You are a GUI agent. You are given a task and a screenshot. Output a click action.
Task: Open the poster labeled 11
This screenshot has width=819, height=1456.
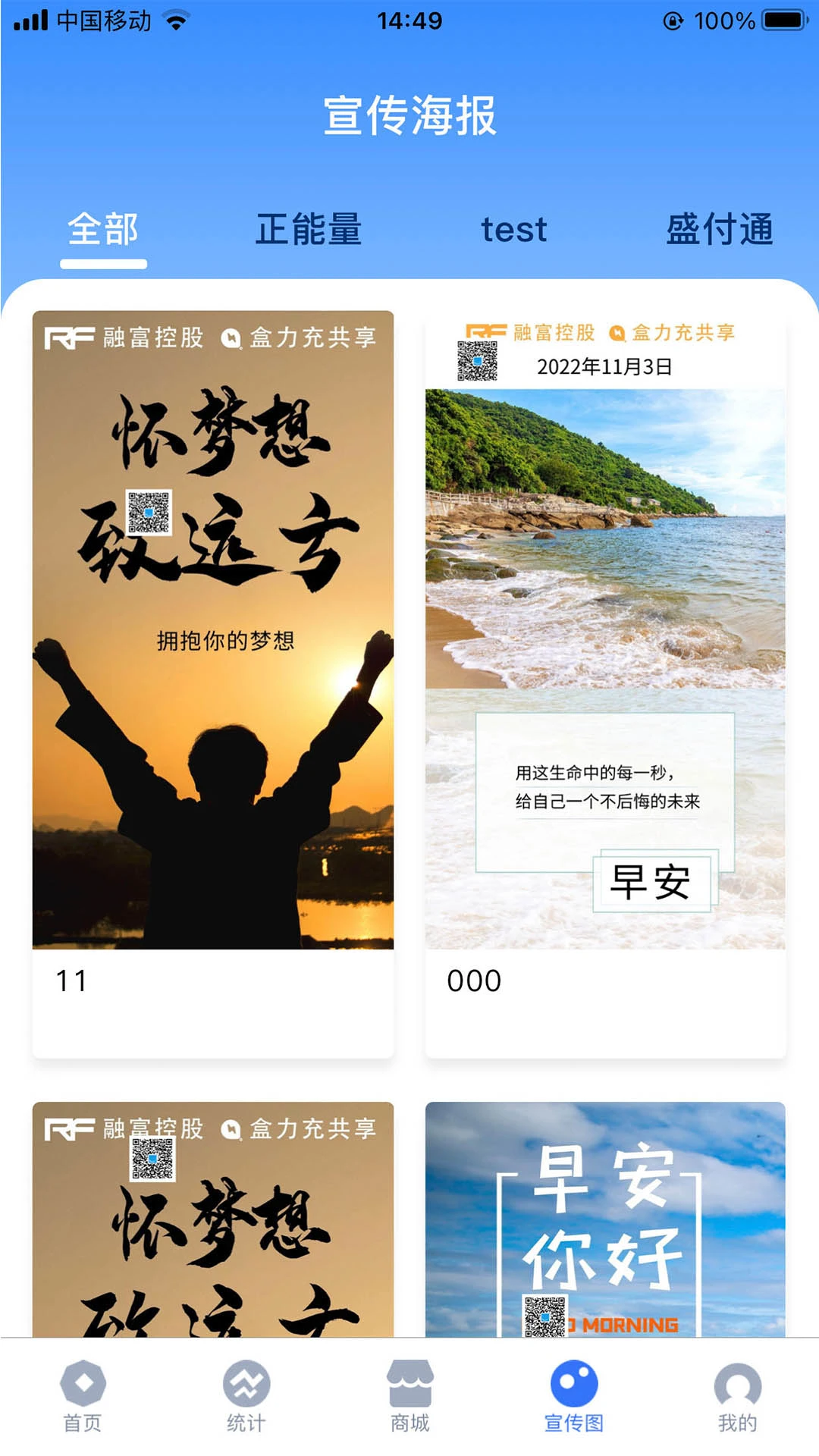[x=215, y=629]
